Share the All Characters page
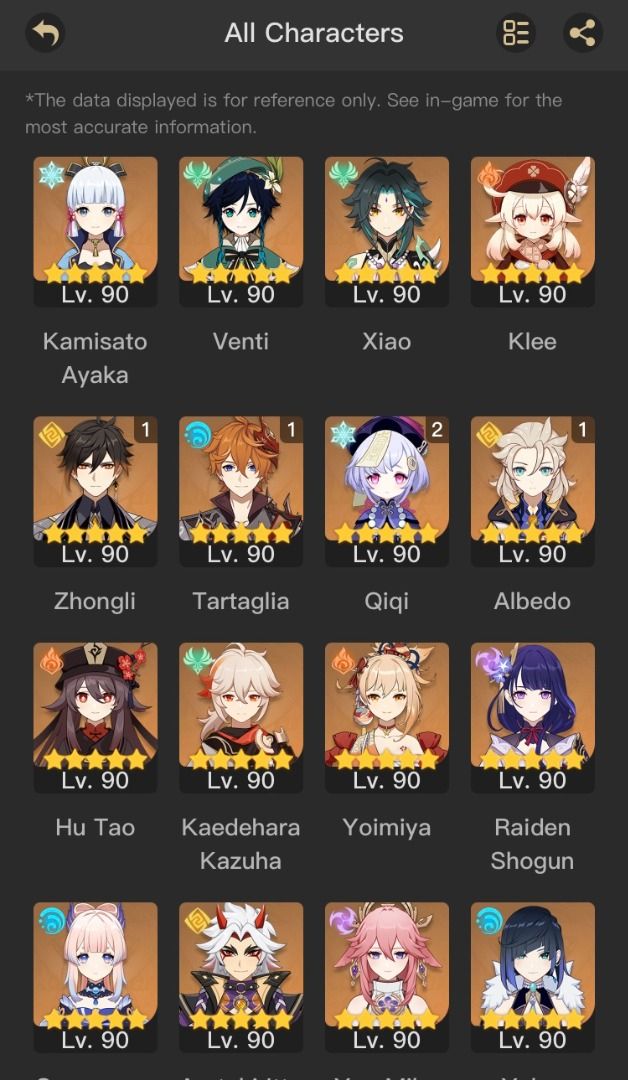The width and height of the screenshot is (628, 1080). coord(582,33)
